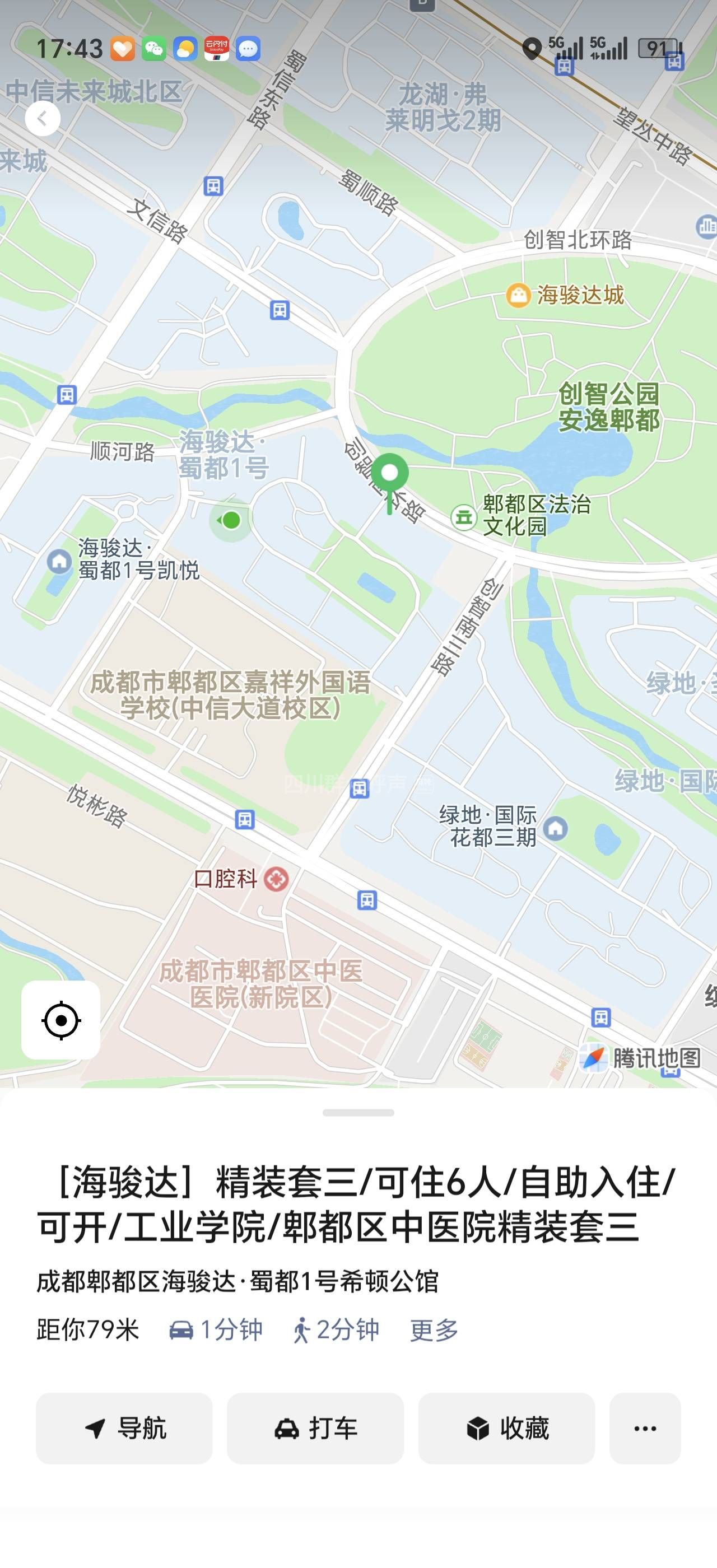Open the three-dot more options button
The height and width of the screenshot is (1568, 717).
coord(645,1428)
